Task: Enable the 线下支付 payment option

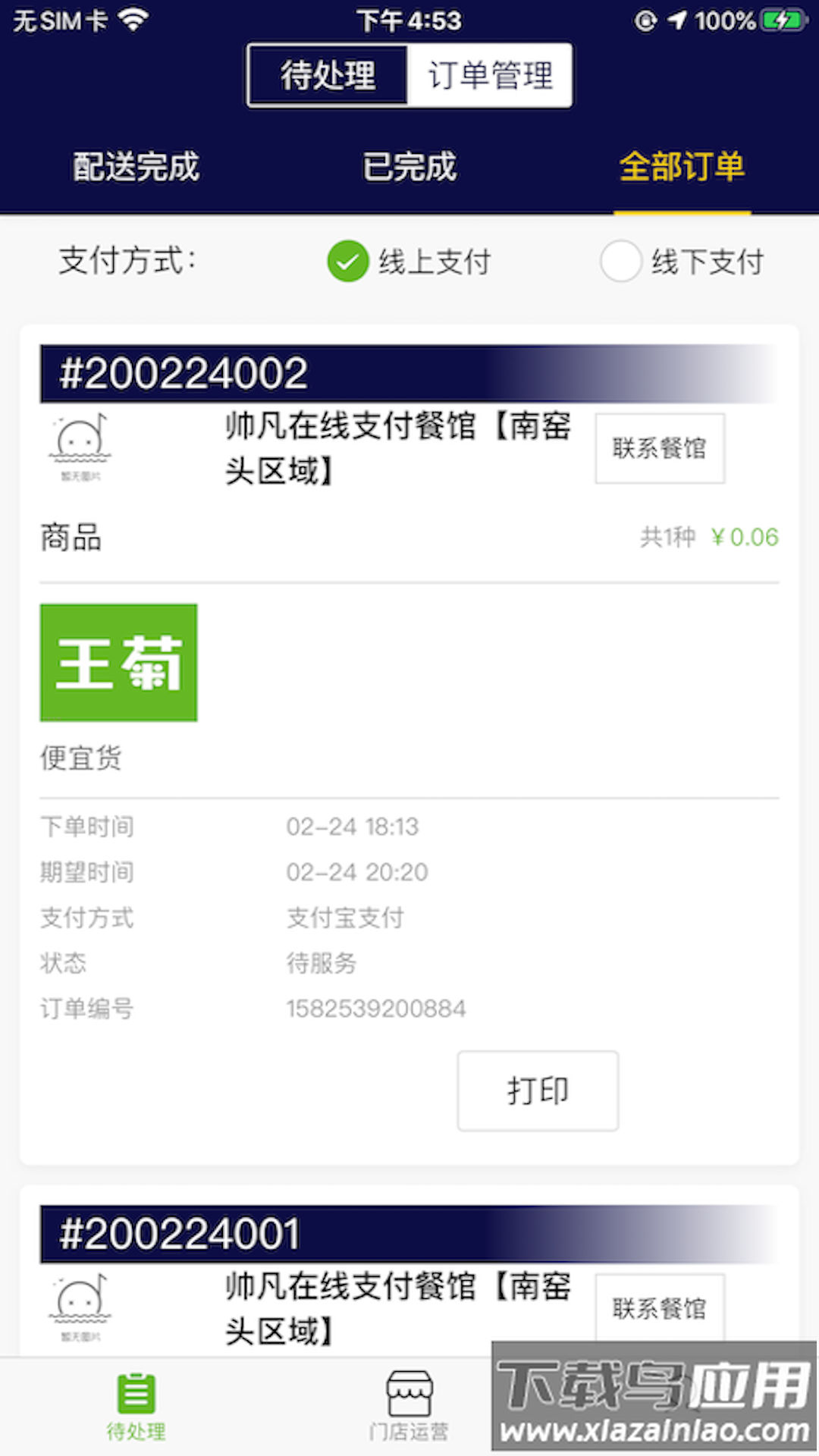Action: click(620, 262)
